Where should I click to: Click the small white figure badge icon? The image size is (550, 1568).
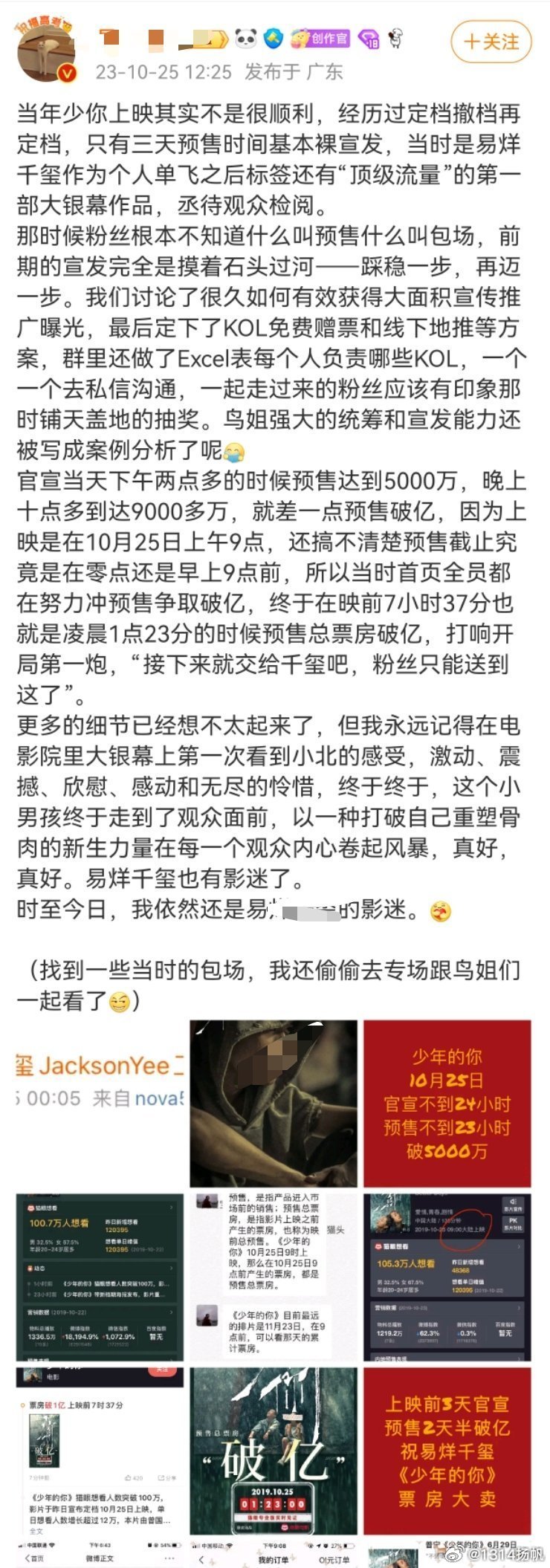coord(395,39)
